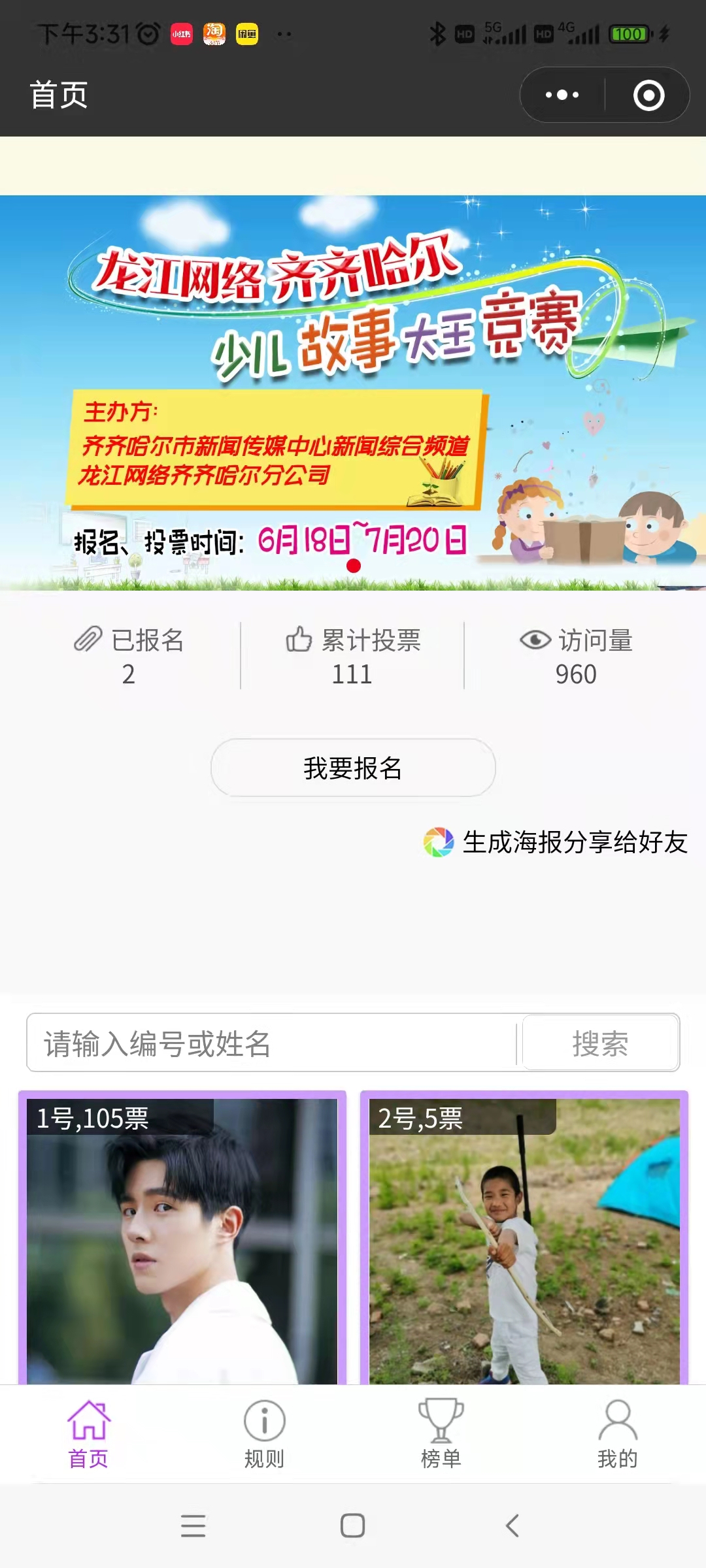The width and height of the screenshot is (706, 1568).
Task: Generate a poster to share with friends
Action: click(556, 842)
